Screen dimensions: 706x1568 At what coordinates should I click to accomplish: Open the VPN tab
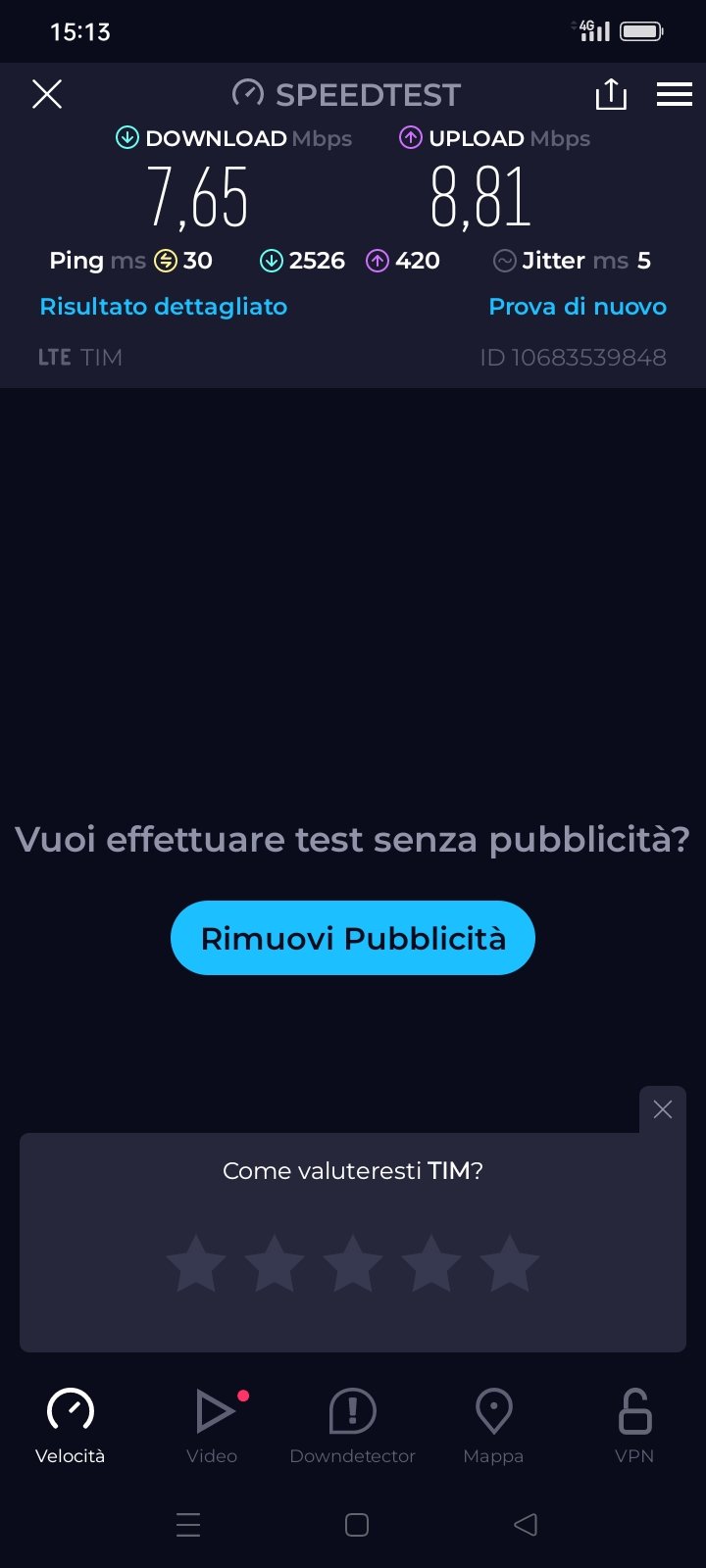pyautogui.click(x=634, y=1426)
